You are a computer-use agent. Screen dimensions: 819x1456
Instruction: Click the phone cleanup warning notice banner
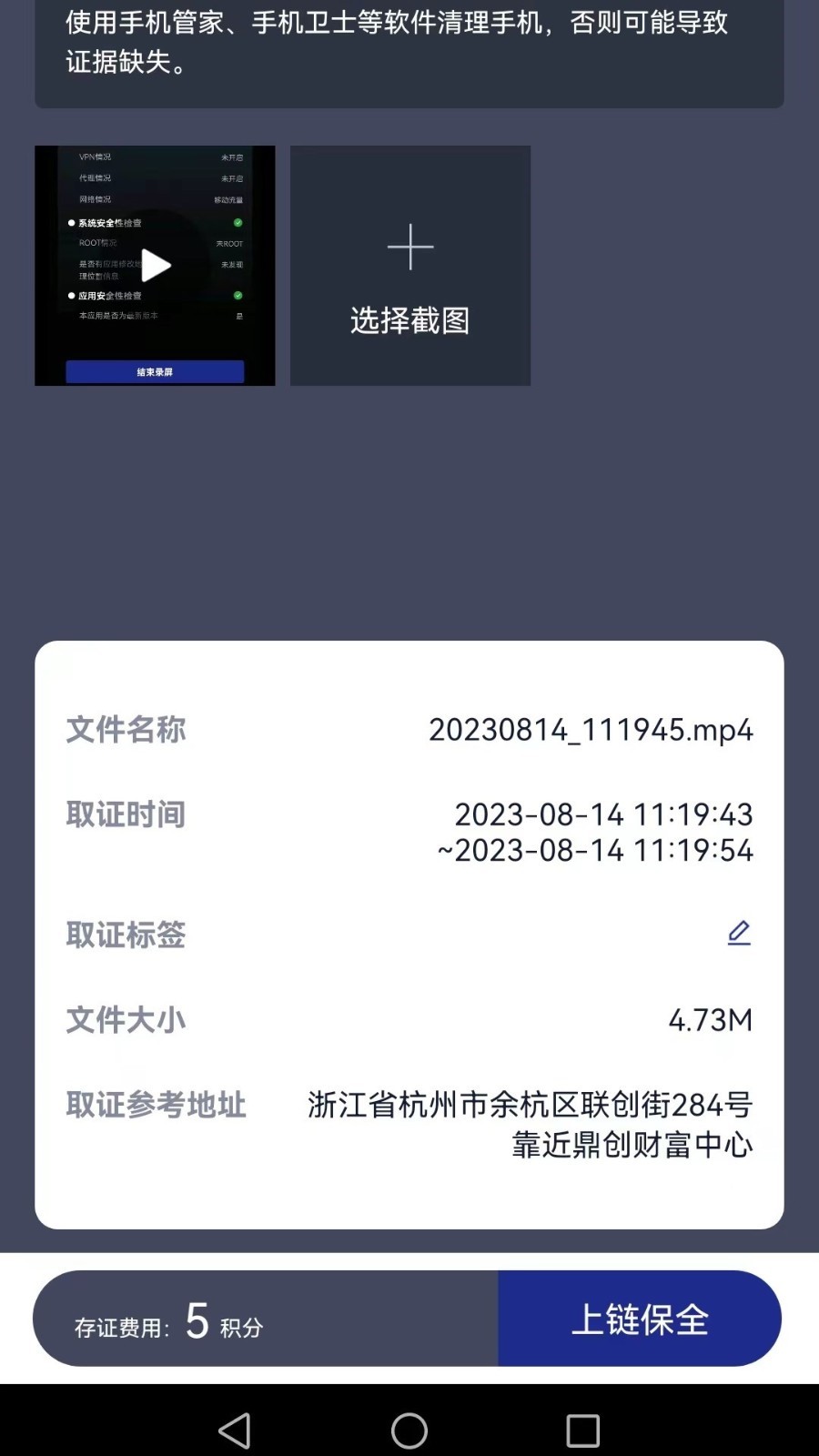(x=408, y=41)
